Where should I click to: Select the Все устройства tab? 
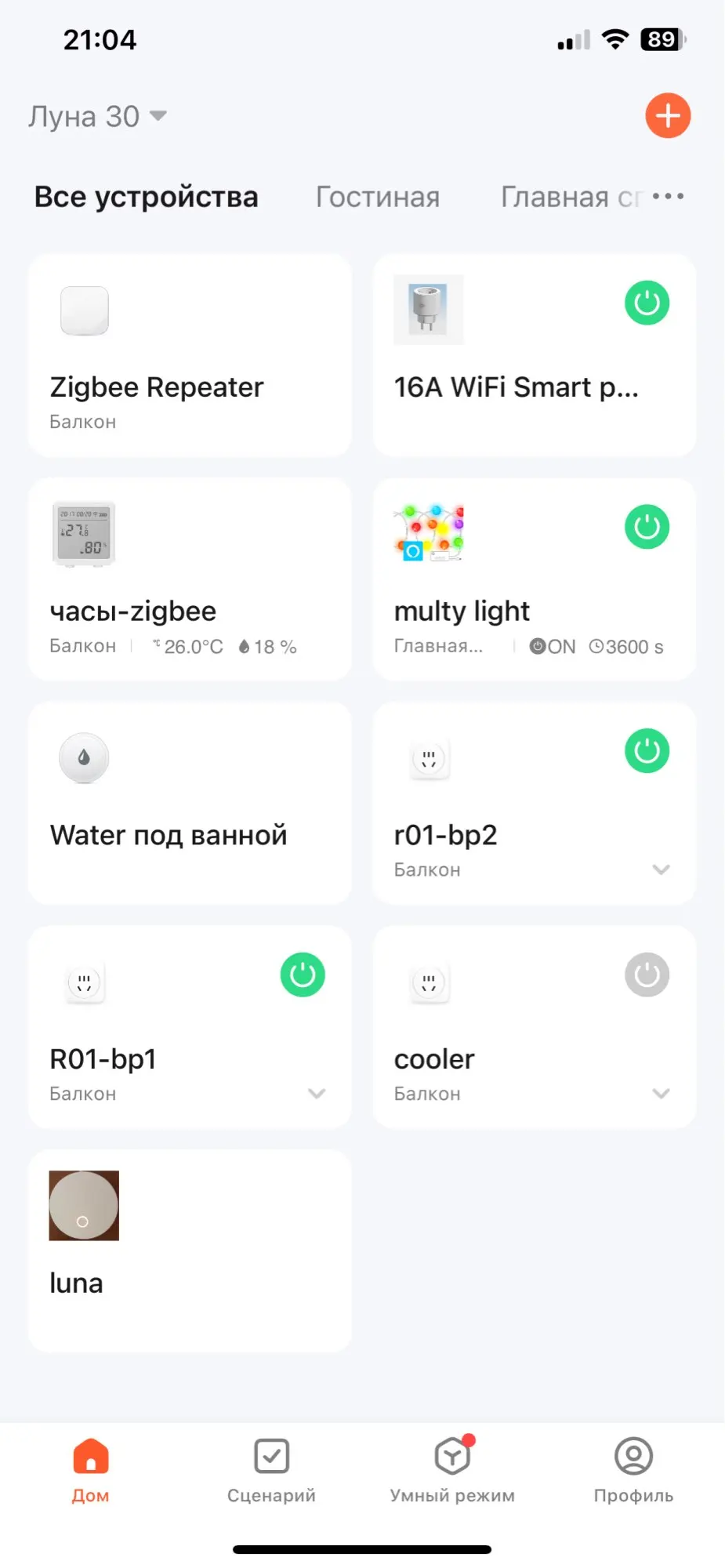click(x=146, y=197)
